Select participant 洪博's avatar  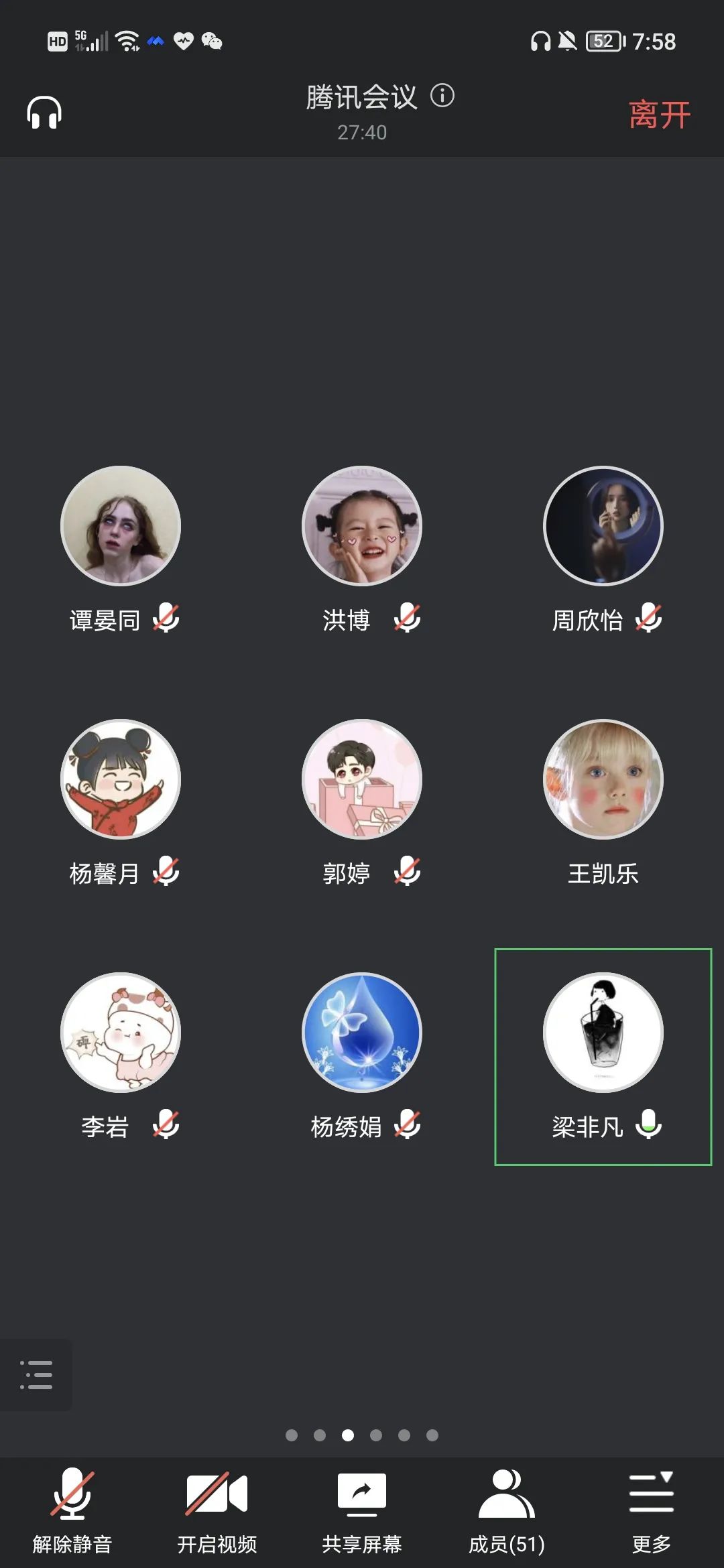[362, 526]
